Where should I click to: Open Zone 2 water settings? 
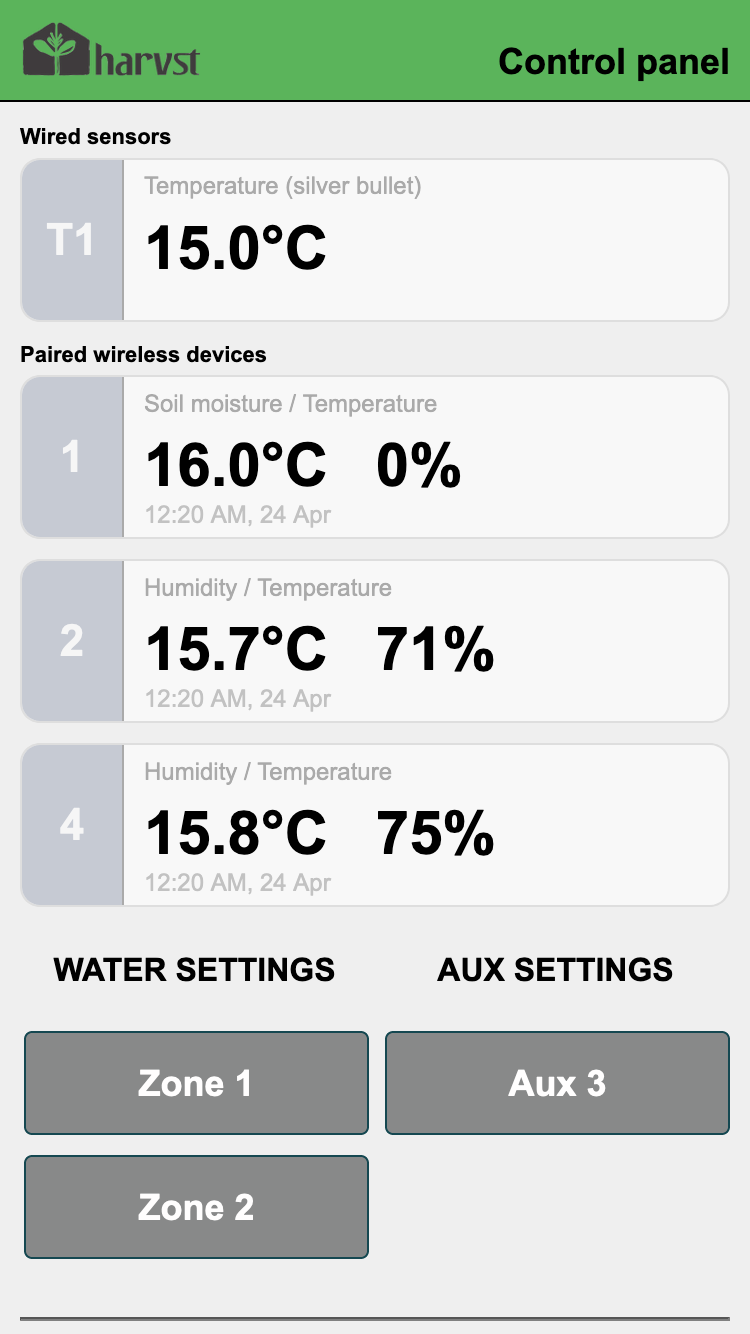196,1207
